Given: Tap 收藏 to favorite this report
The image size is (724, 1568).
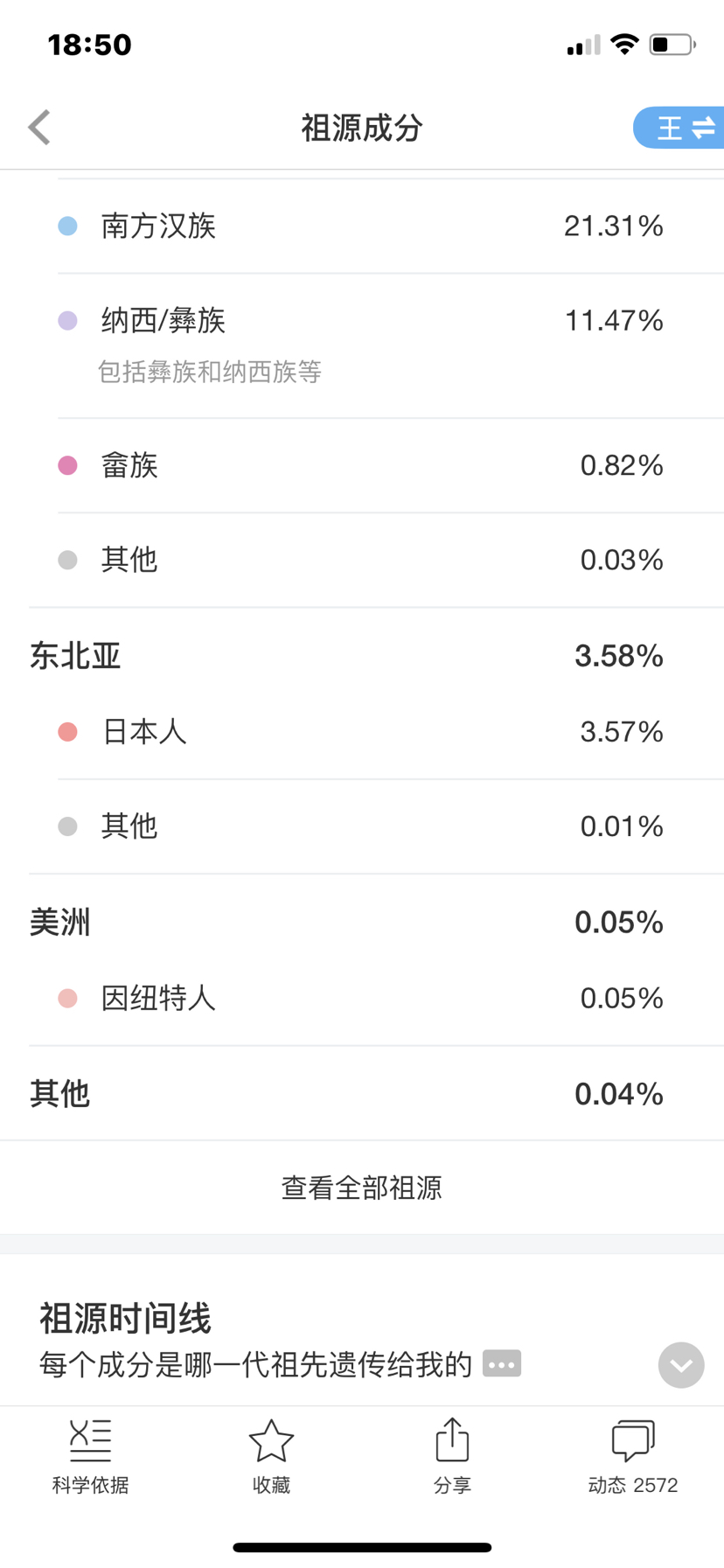Looking at the screenshot, I should click(271, 1457).
